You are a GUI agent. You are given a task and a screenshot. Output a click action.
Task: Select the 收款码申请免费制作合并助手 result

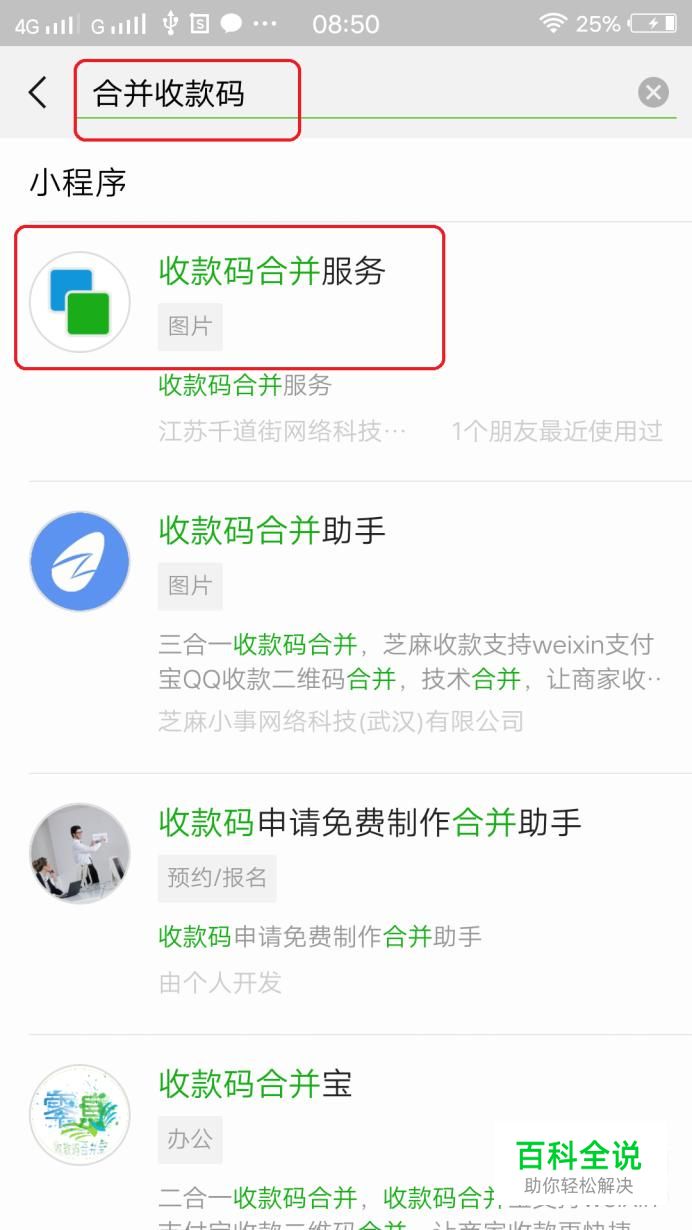pos(346,904)
